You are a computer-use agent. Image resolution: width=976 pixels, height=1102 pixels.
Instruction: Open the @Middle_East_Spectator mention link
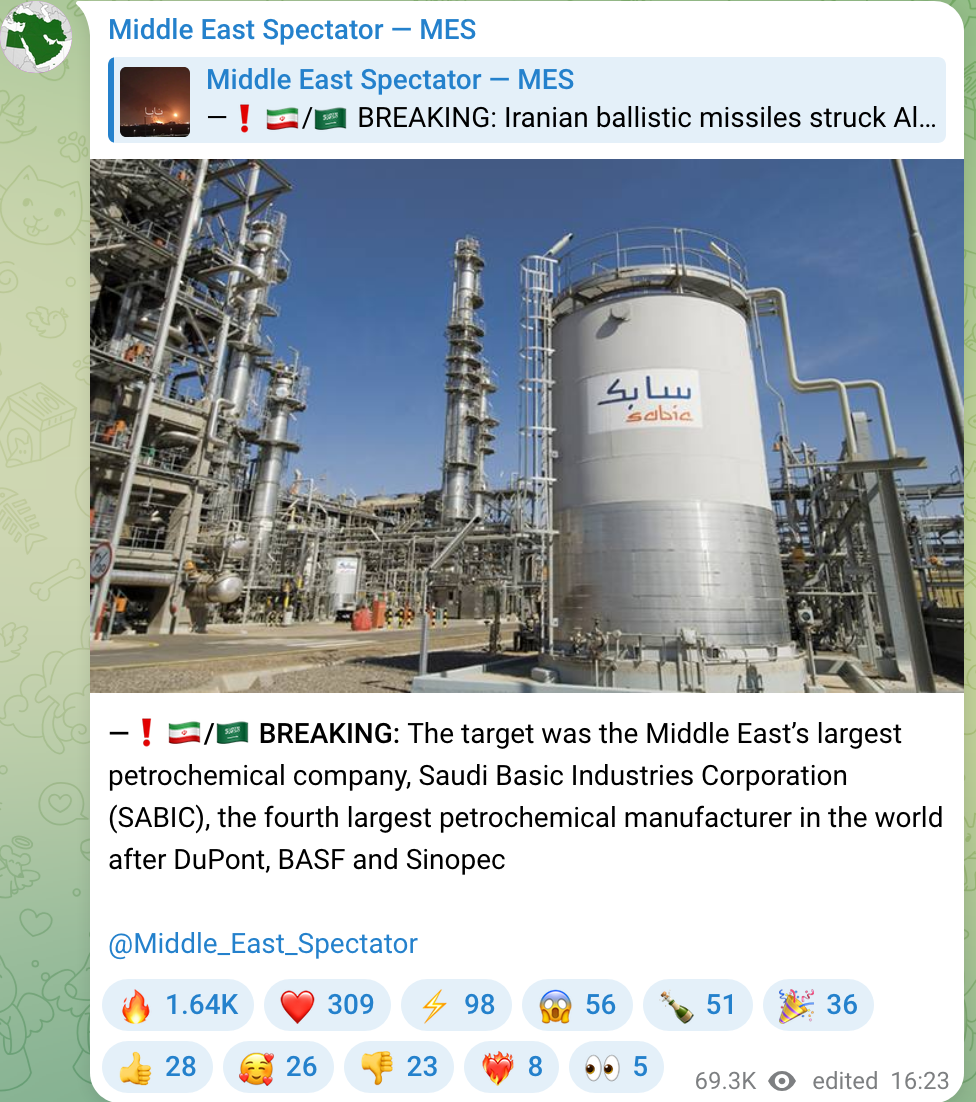pos(263,944)
